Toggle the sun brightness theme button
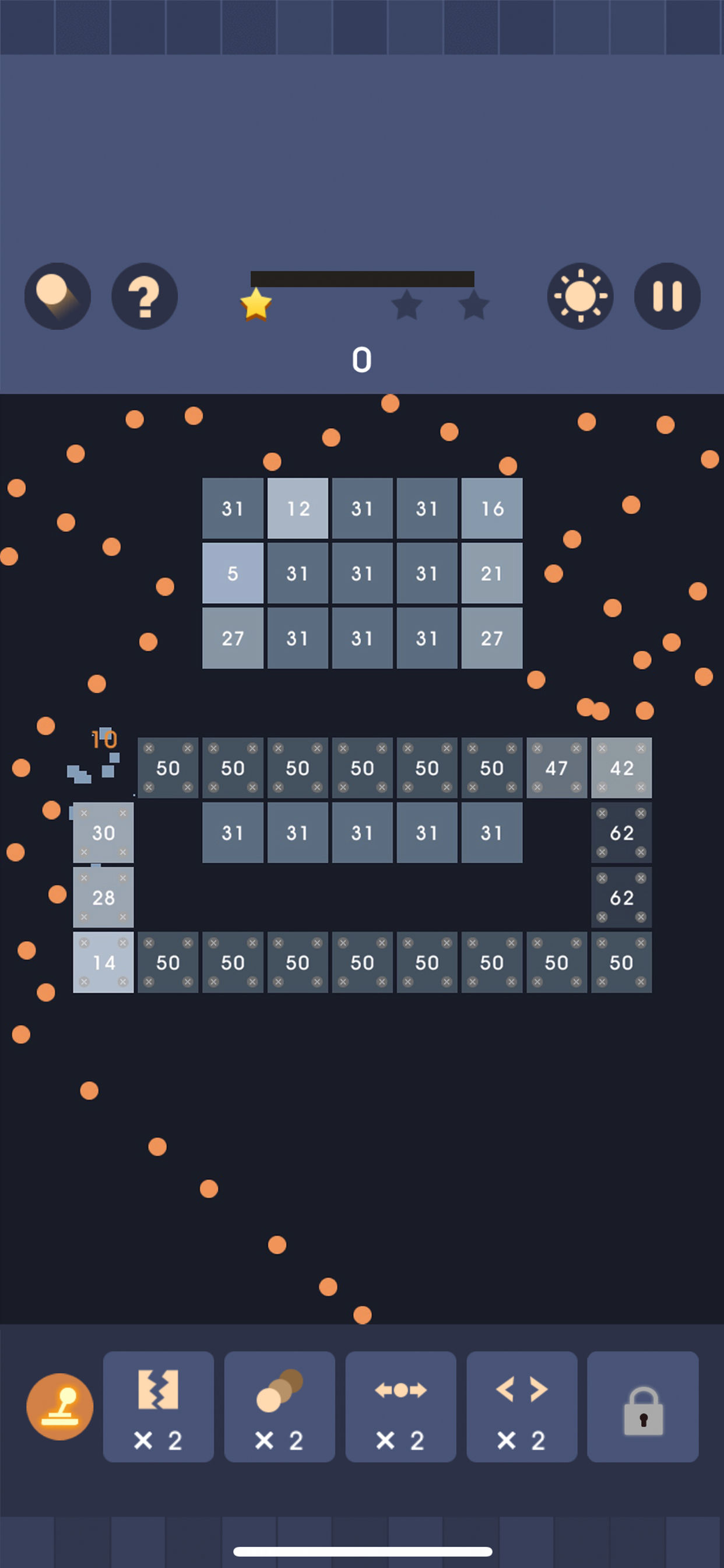This screenshot has width=724, height=1568. [580, 296]
